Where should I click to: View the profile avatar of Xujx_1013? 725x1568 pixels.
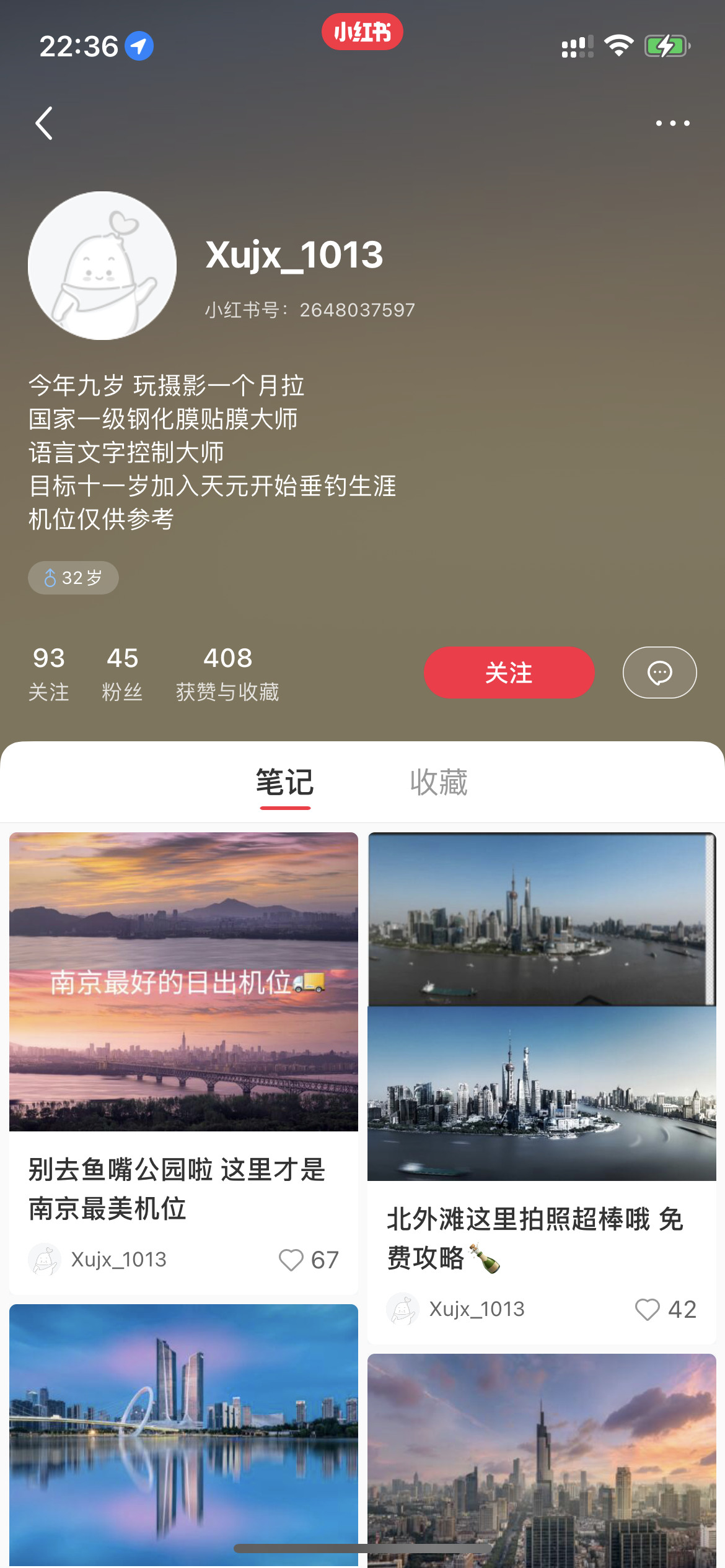pos(102,266)
